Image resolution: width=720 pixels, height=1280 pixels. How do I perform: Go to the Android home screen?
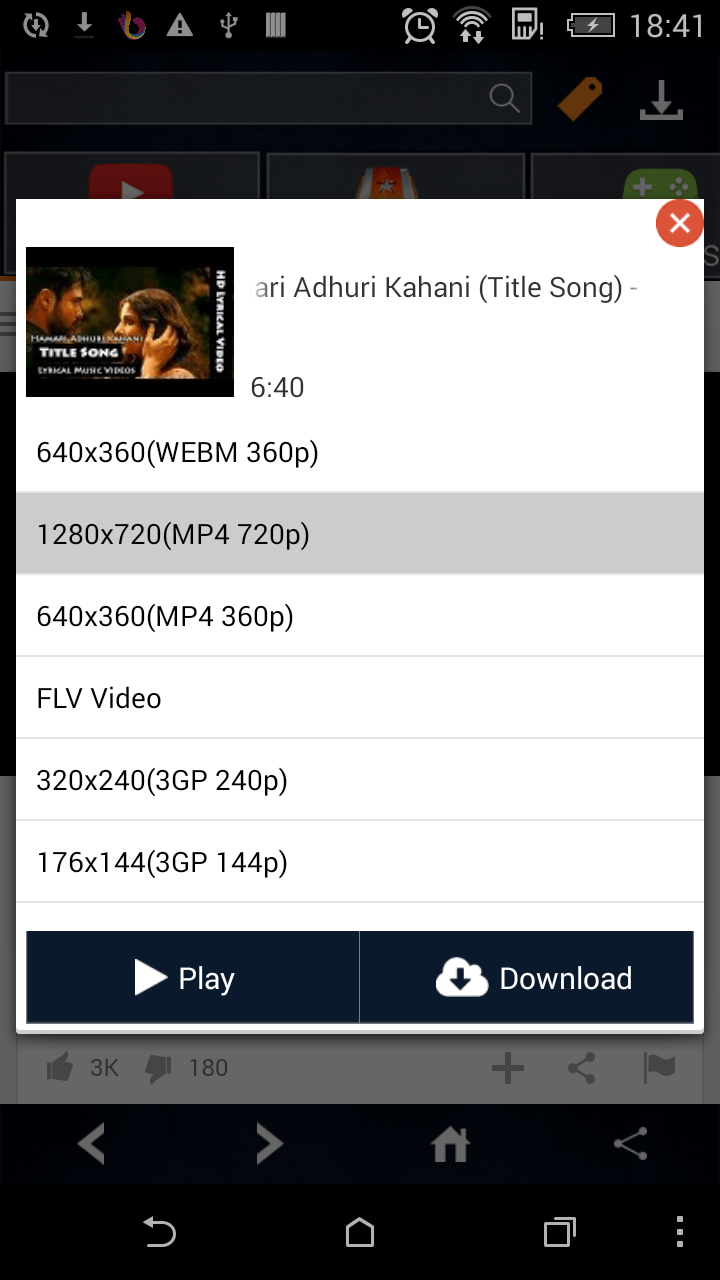(x=360, y=1233)
